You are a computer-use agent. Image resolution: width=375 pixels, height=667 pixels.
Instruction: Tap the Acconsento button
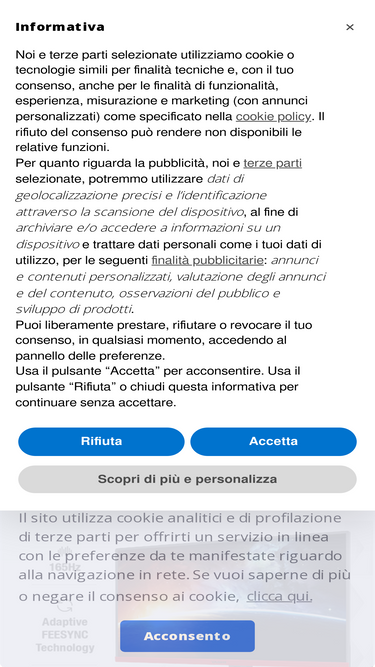pyautogui.click(x=187, y=636)
